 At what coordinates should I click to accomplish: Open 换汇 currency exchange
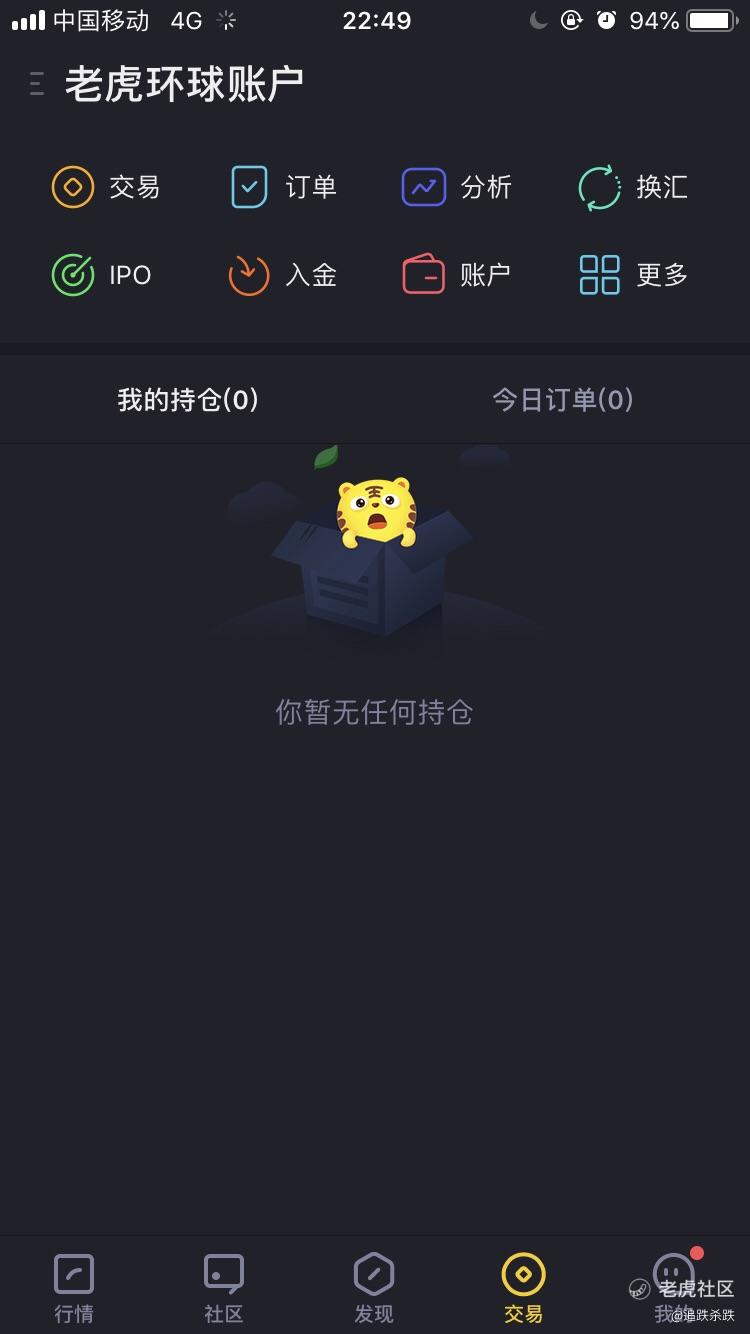coord(633,187)
